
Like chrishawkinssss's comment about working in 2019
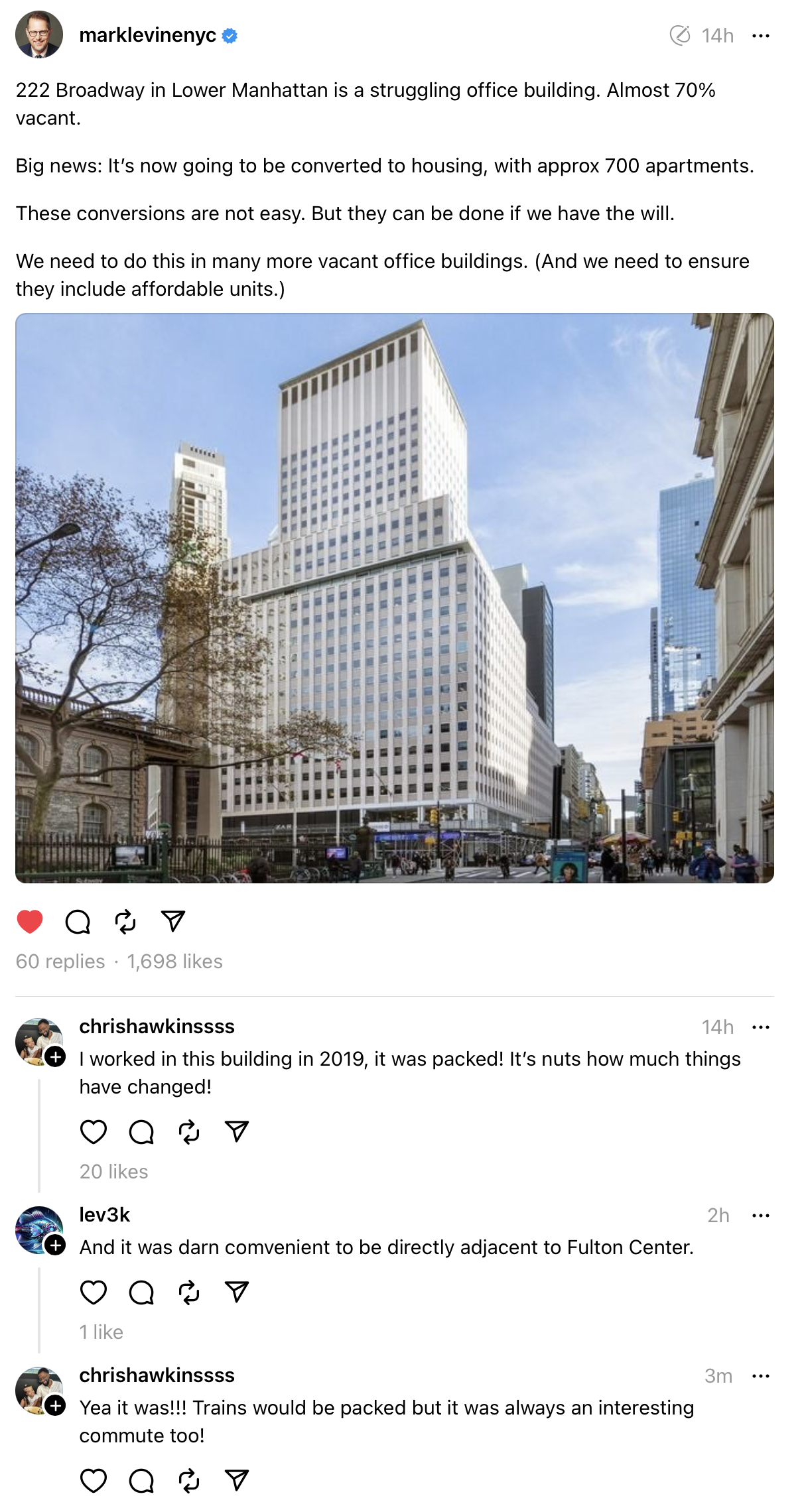(x=94, y=1132)
